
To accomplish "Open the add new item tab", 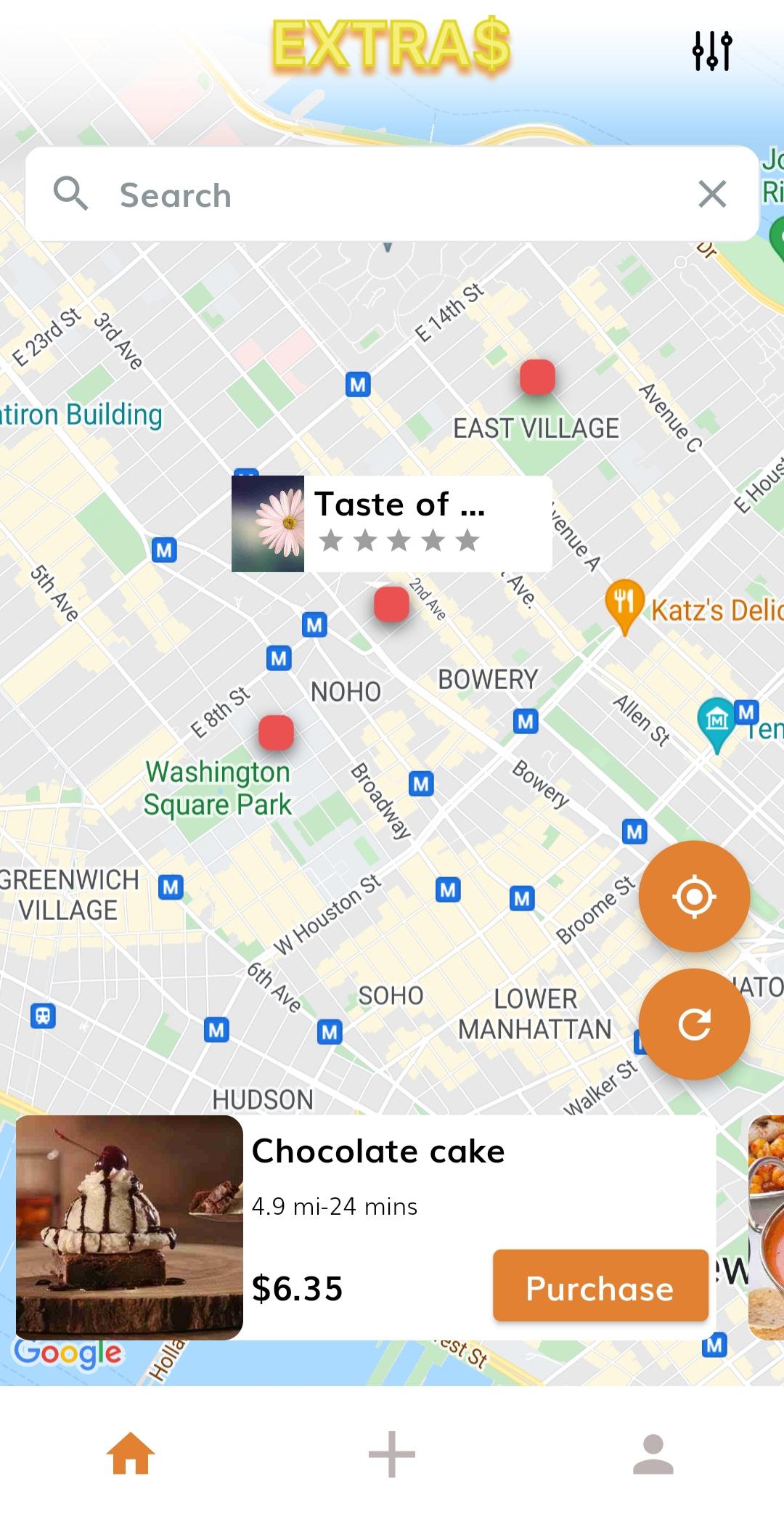I will pyautogui.click(x=392, y=1454).
